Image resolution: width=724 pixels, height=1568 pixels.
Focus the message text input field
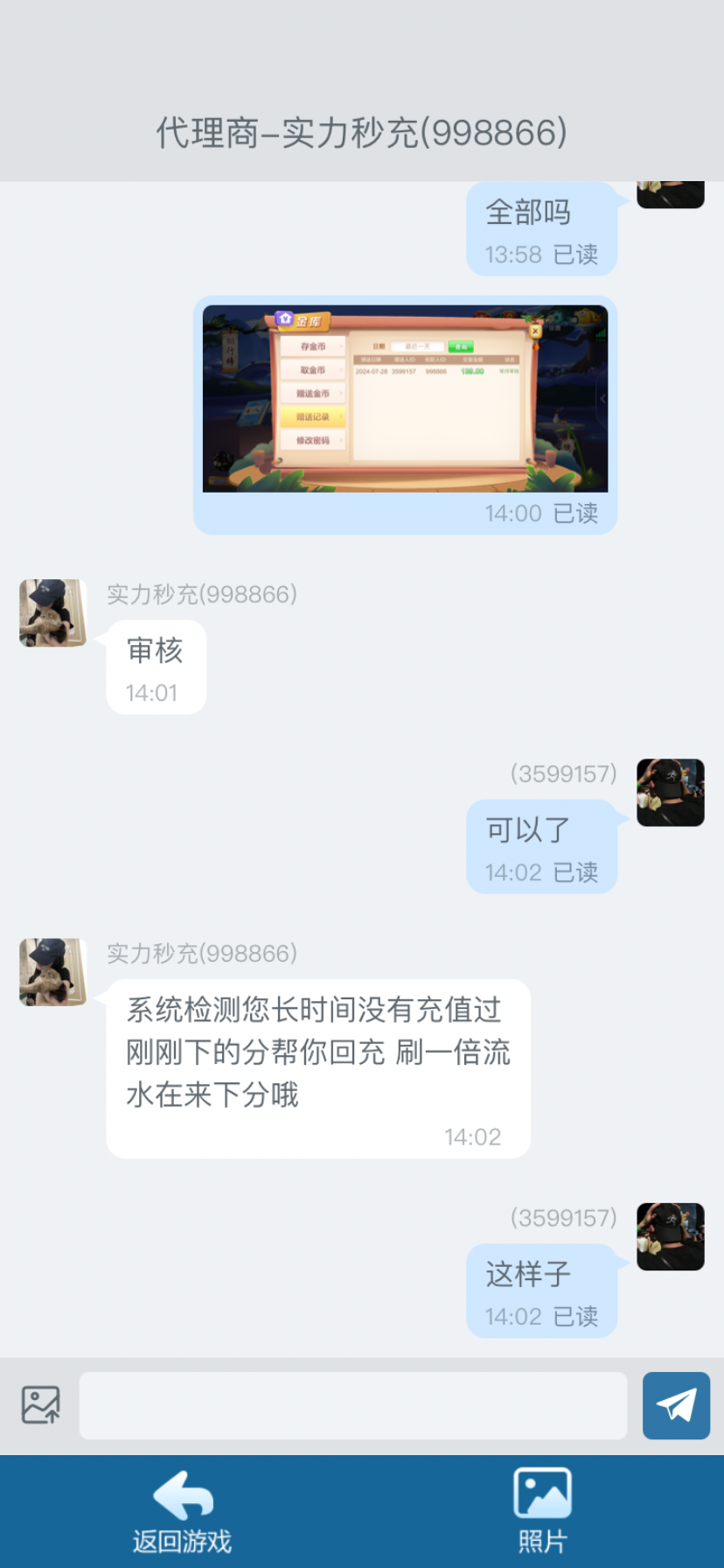(x=352, y=1405)
